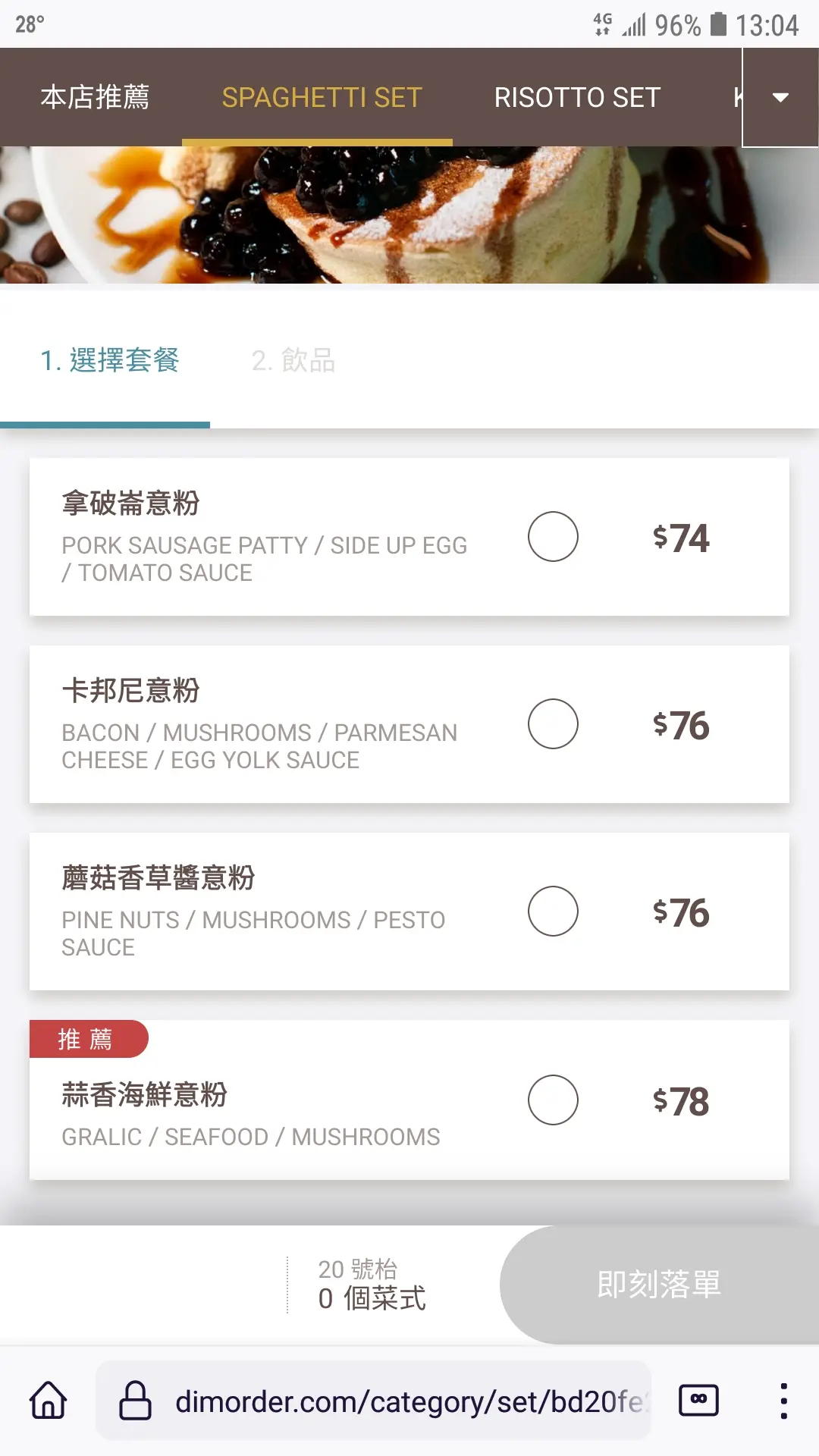
Task: Select the recommended 蒜香海鮮意粉
Action: point(553,1100)
